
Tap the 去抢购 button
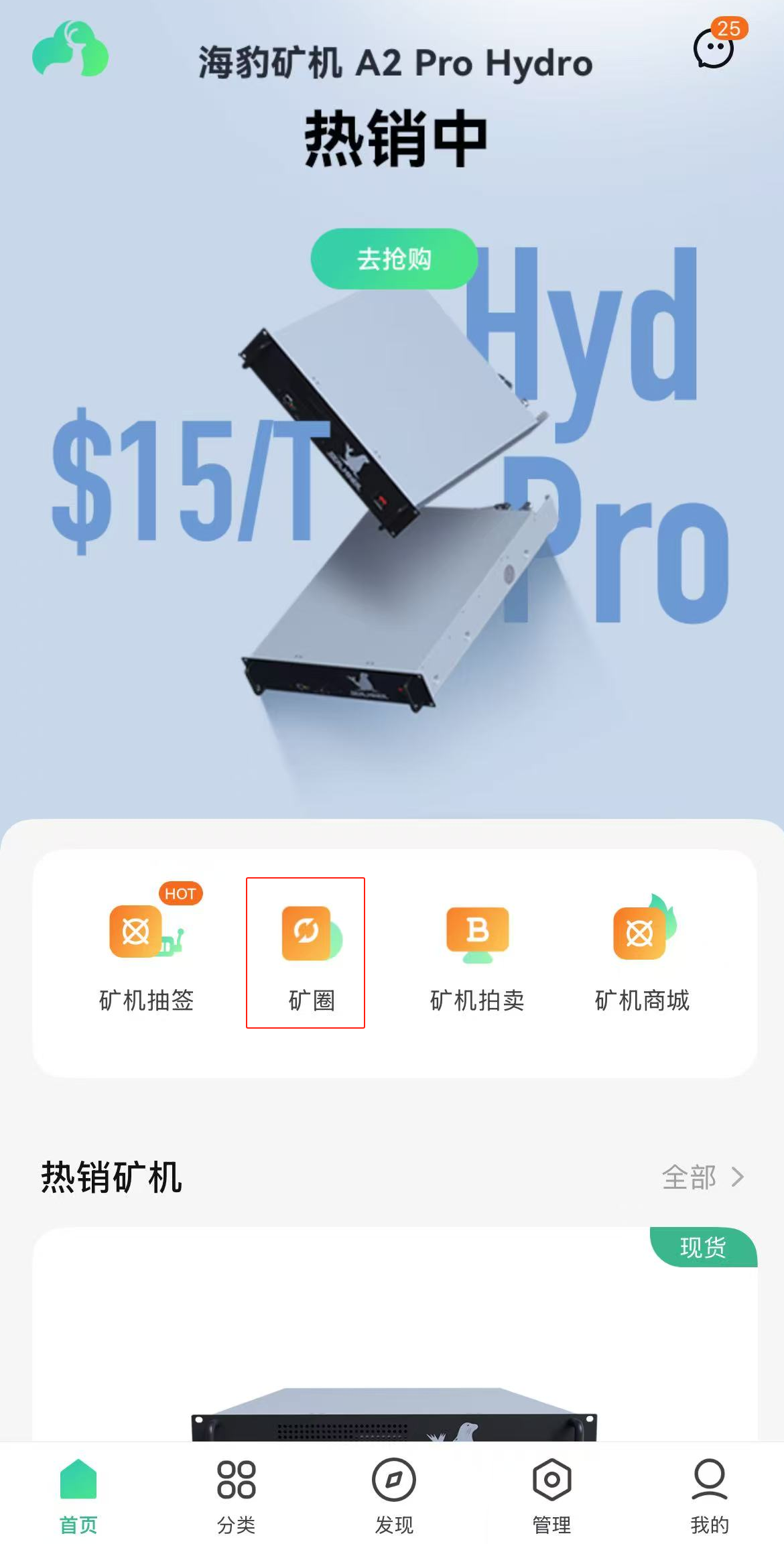[394, 259]
